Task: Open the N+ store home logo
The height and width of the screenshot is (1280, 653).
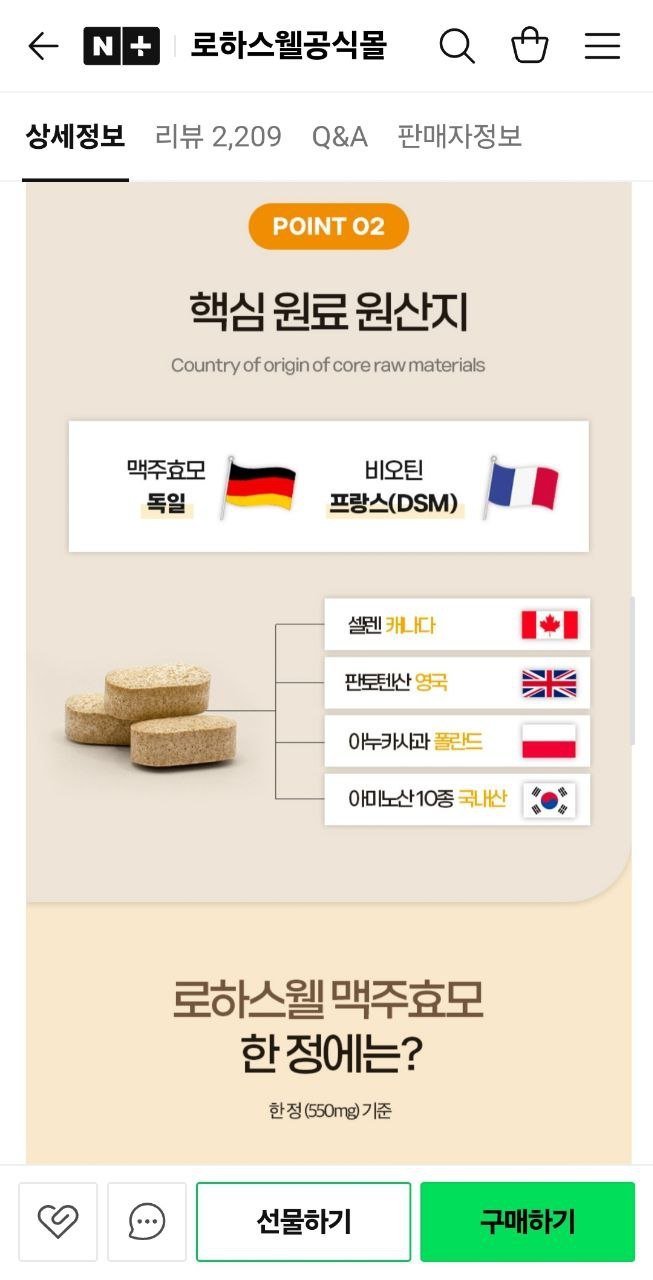Action: pos(121,46)
